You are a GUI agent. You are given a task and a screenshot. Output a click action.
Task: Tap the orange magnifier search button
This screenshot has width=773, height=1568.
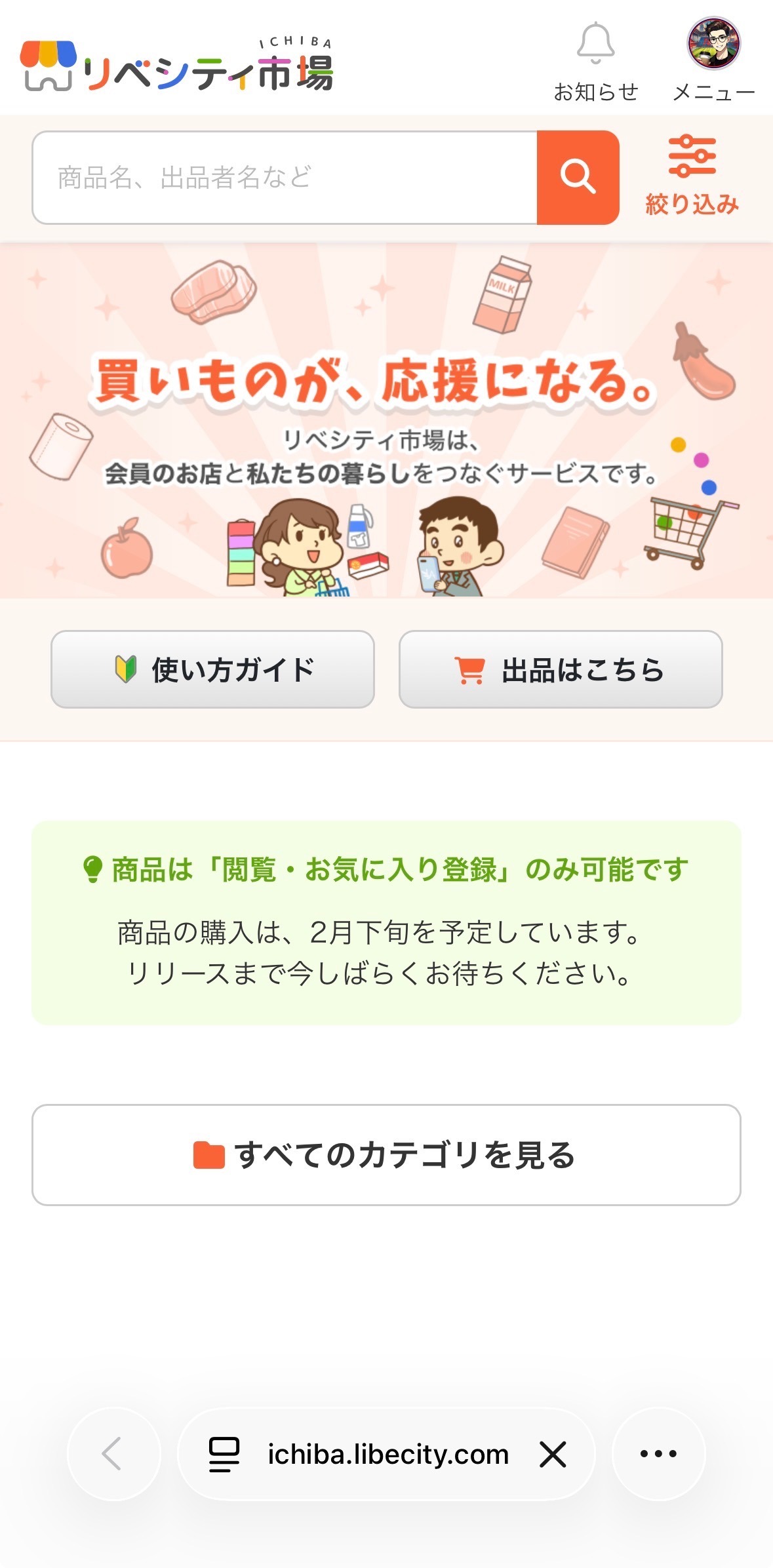[x=578, y=178]
